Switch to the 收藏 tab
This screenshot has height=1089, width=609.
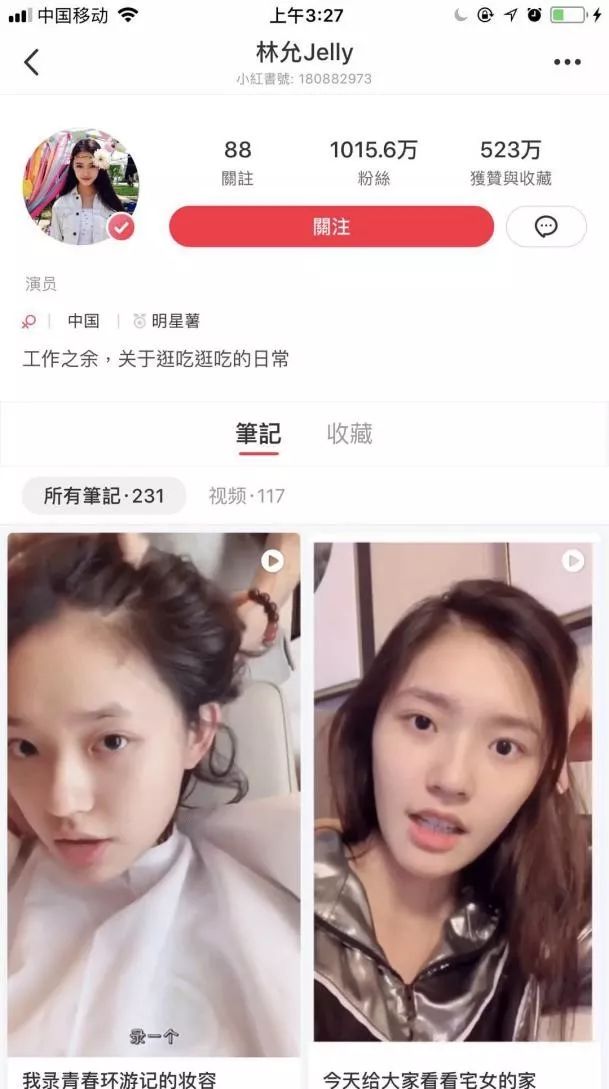click(349, 433)
